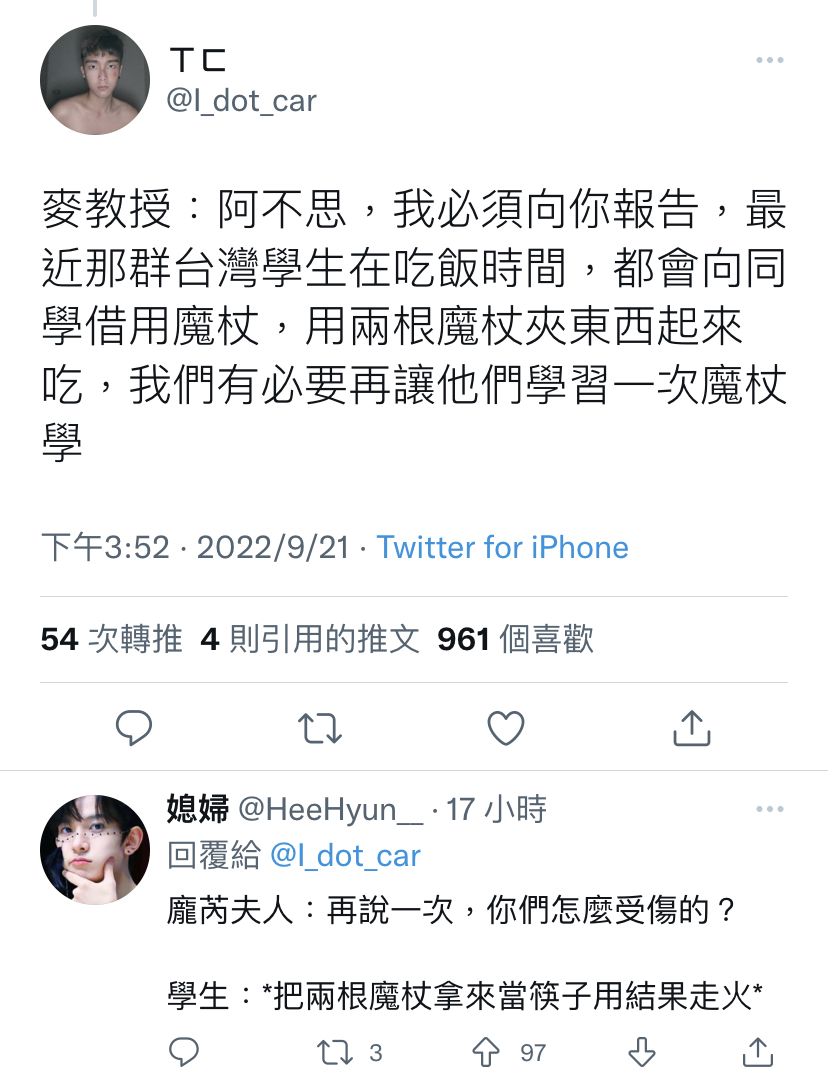Image resolution: width=828 pixels, height=1085 pixels.
Task: Share @HeeHyun__'s reply
Action: tap(757, 1051)
